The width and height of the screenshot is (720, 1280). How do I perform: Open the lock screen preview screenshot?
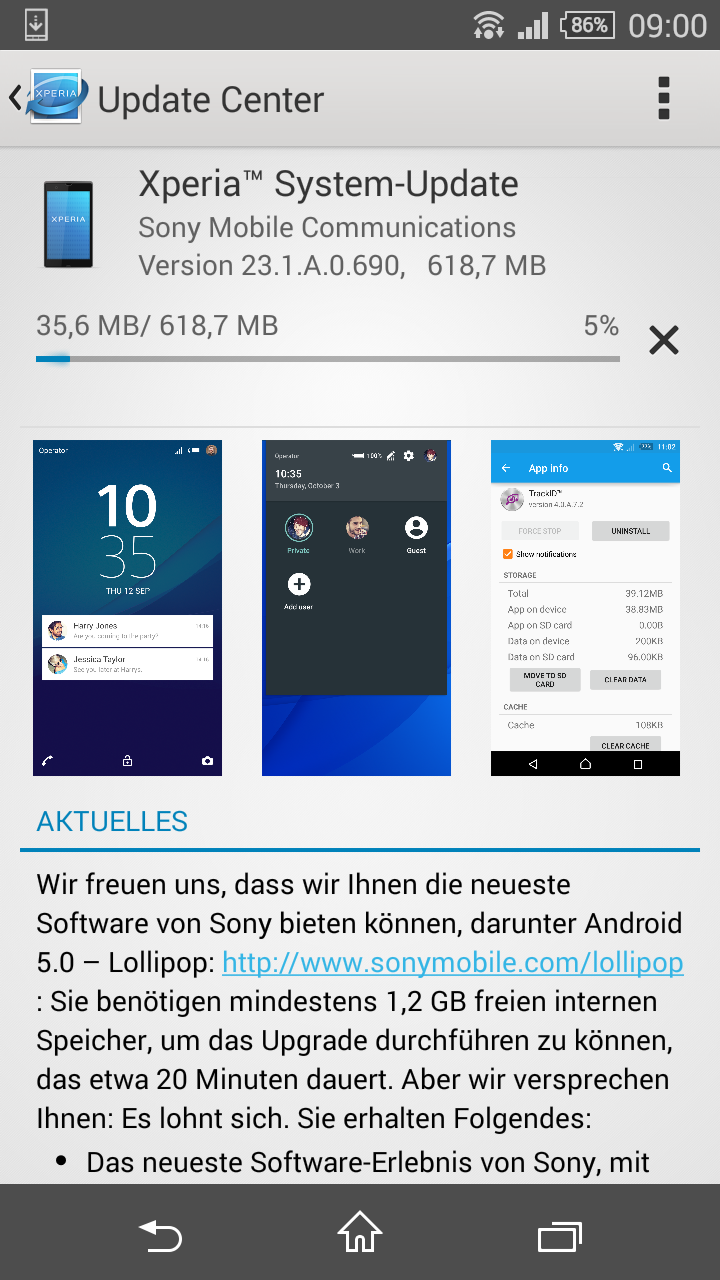click(127, 608)
